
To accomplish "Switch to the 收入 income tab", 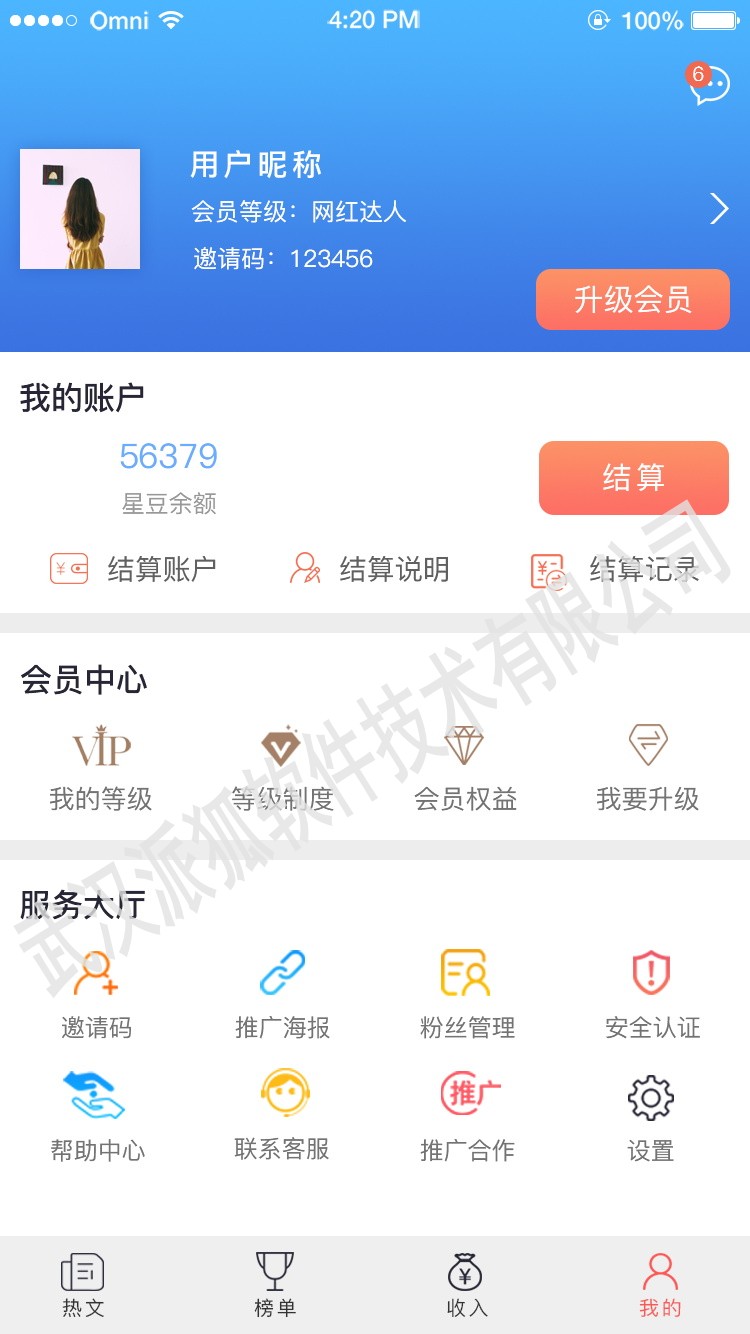I will [x=466, y=1285].
